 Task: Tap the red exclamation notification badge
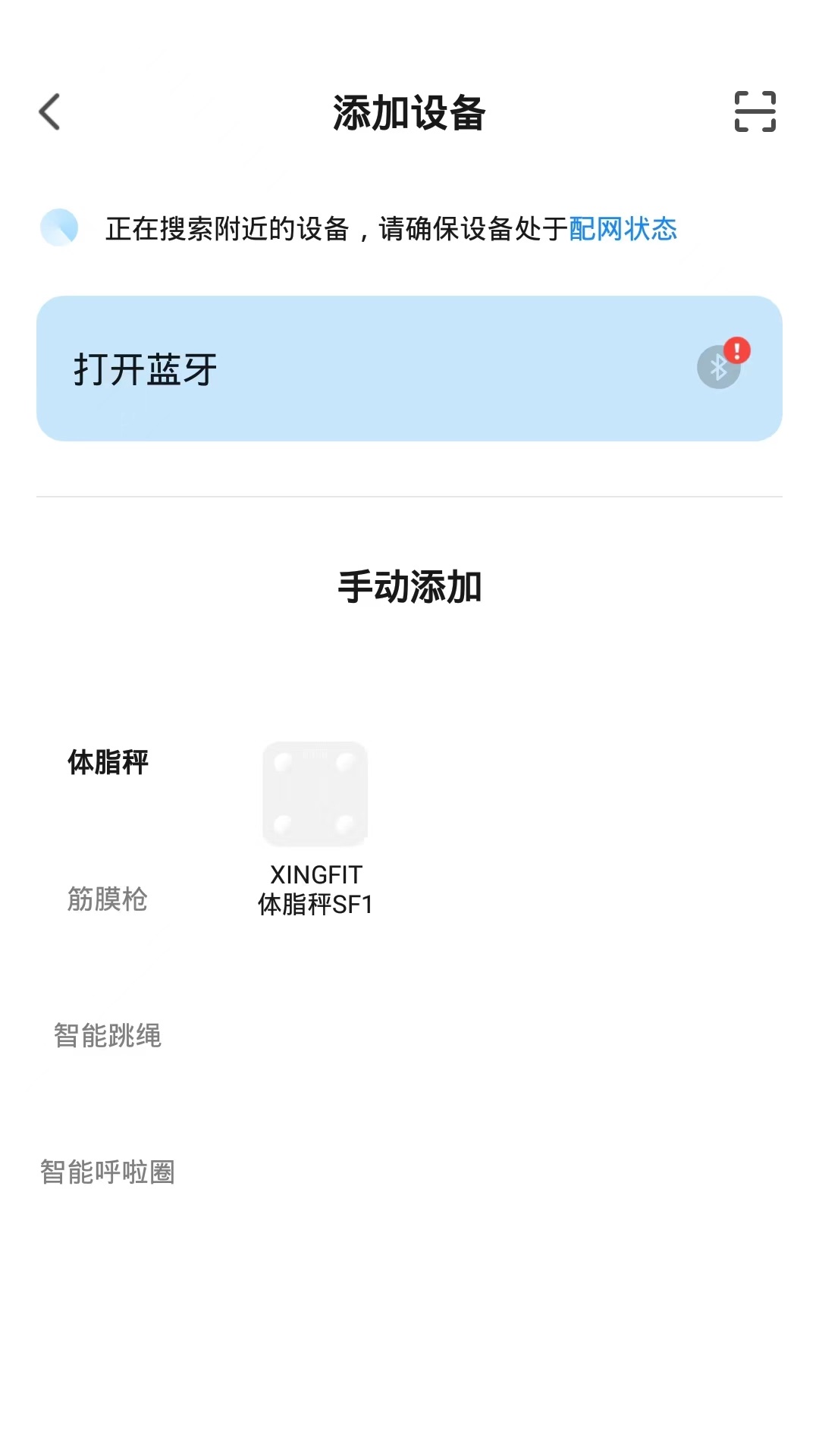click(736, 350)
